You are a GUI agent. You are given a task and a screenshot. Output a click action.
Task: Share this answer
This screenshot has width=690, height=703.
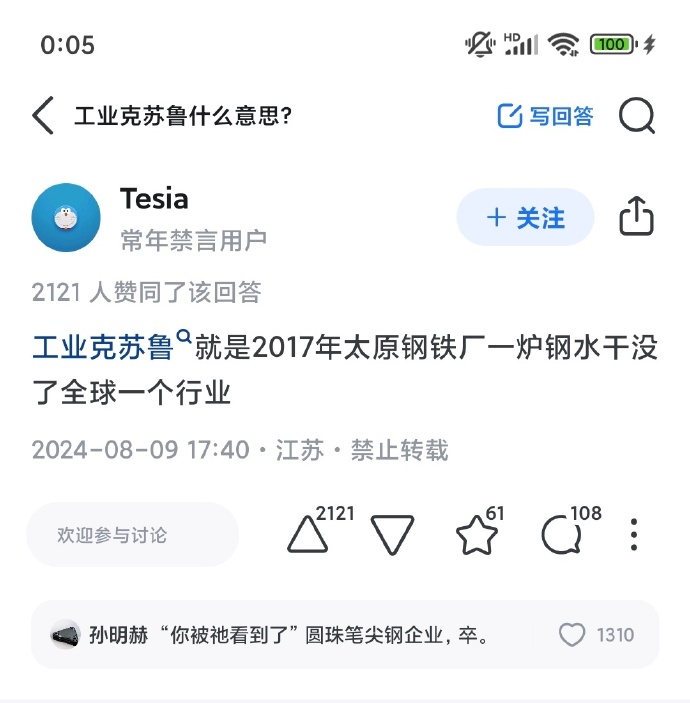637,216
